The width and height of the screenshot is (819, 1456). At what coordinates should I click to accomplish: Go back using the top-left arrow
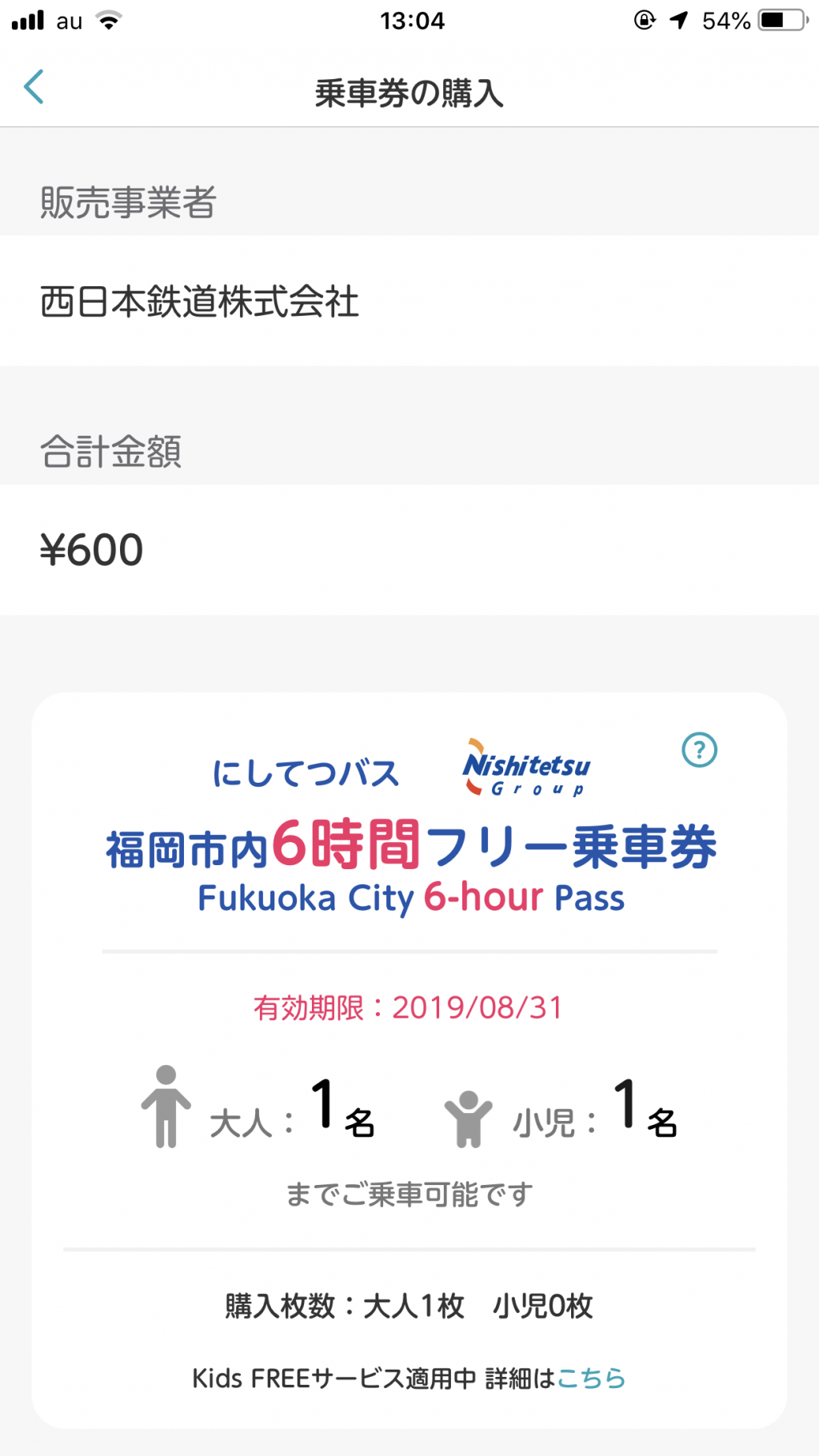tap(34, 86)
